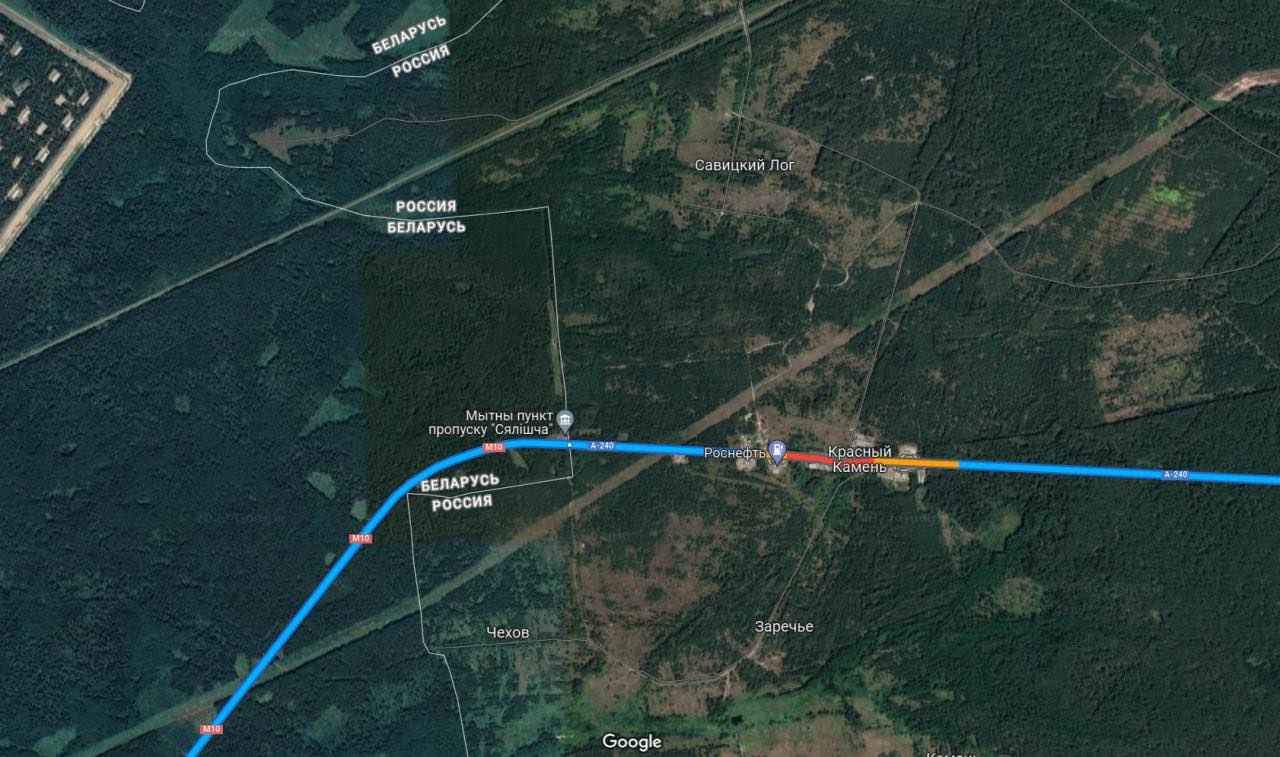
Task: Open the Савицкий Лог place label
Action: pyautogui.click(x=744, y=165)
